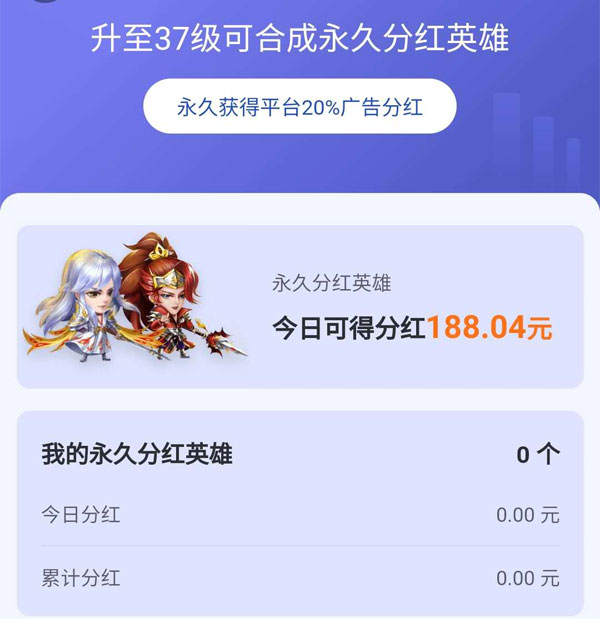
Task: Open the 永久分红英雄 dividend card
Action: (300, 307)
